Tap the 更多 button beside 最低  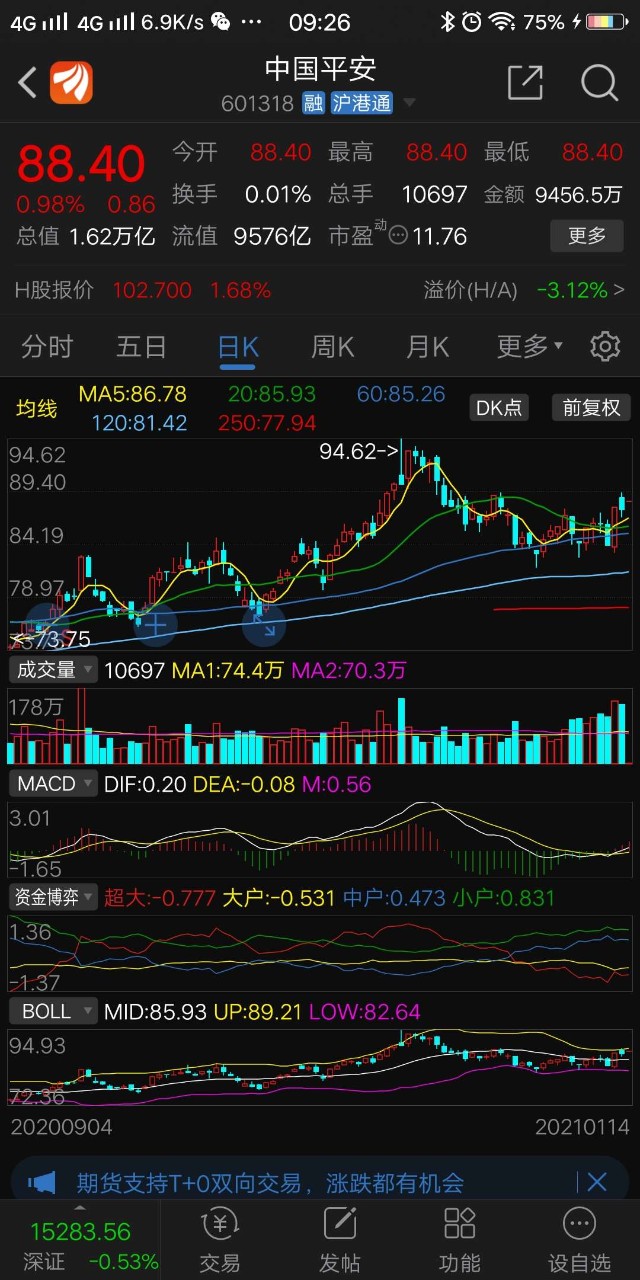click(586, 236)
